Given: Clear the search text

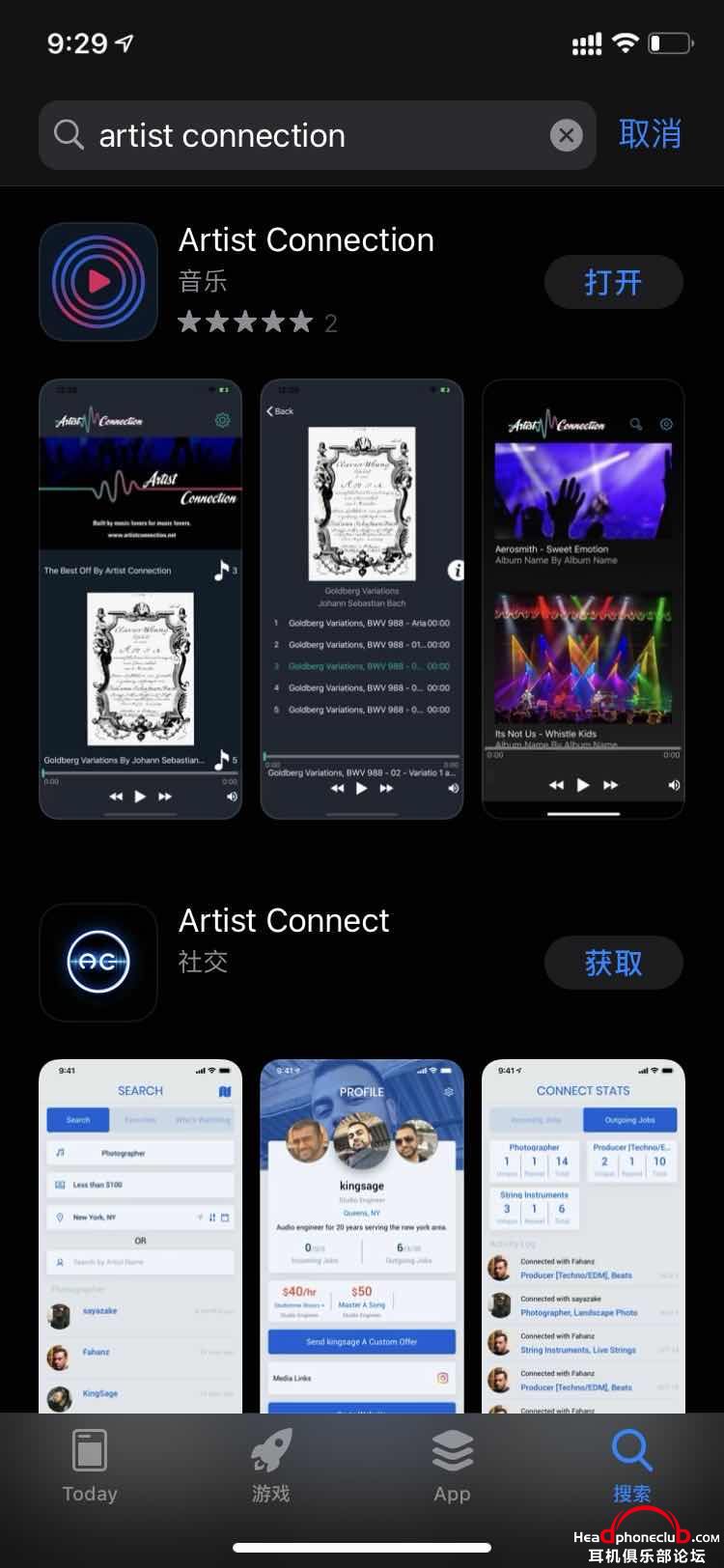Looking at the screenshot, I should (567, 135).
